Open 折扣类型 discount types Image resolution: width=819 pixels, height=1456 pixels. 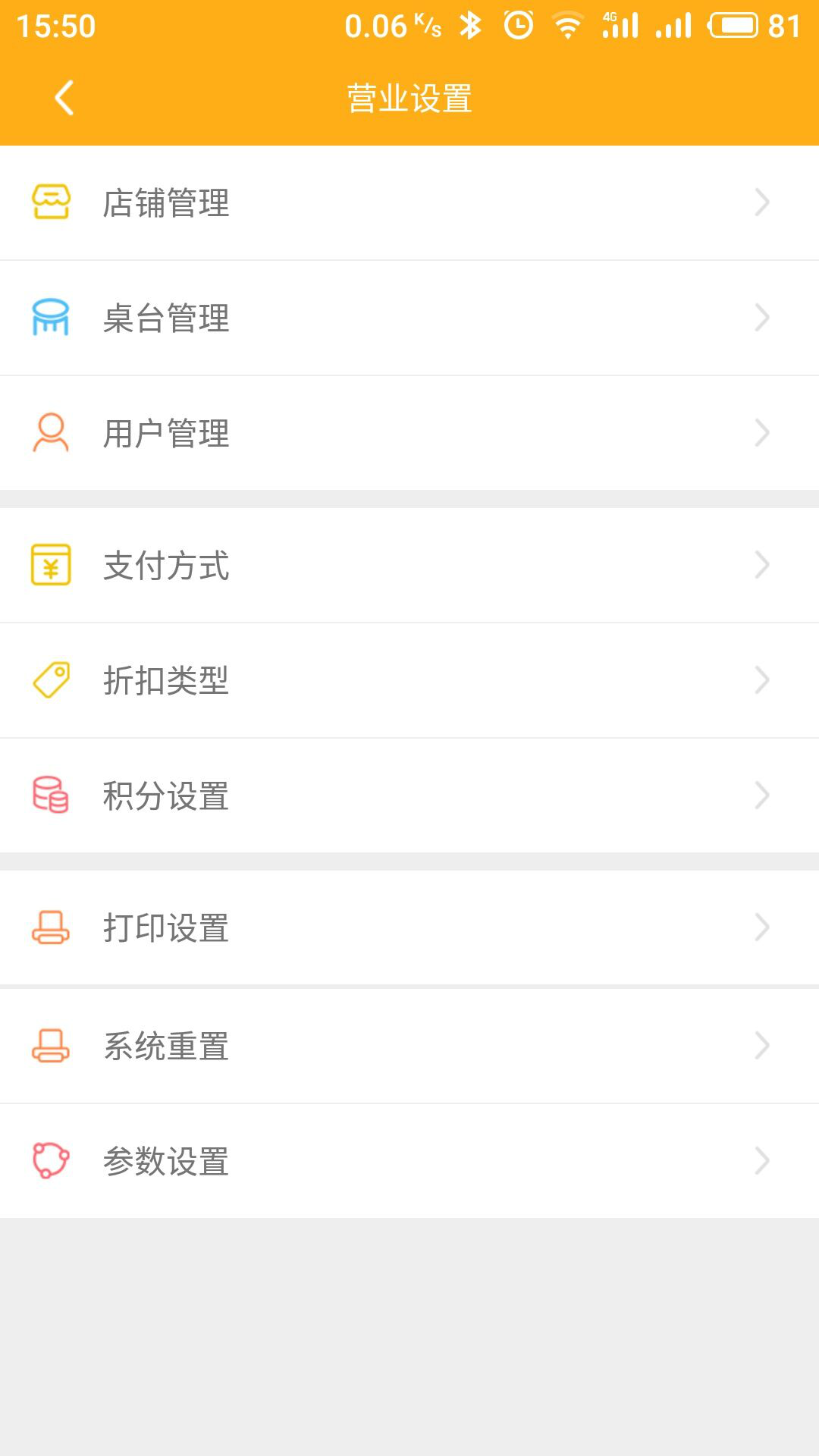[x=409, y=680]
